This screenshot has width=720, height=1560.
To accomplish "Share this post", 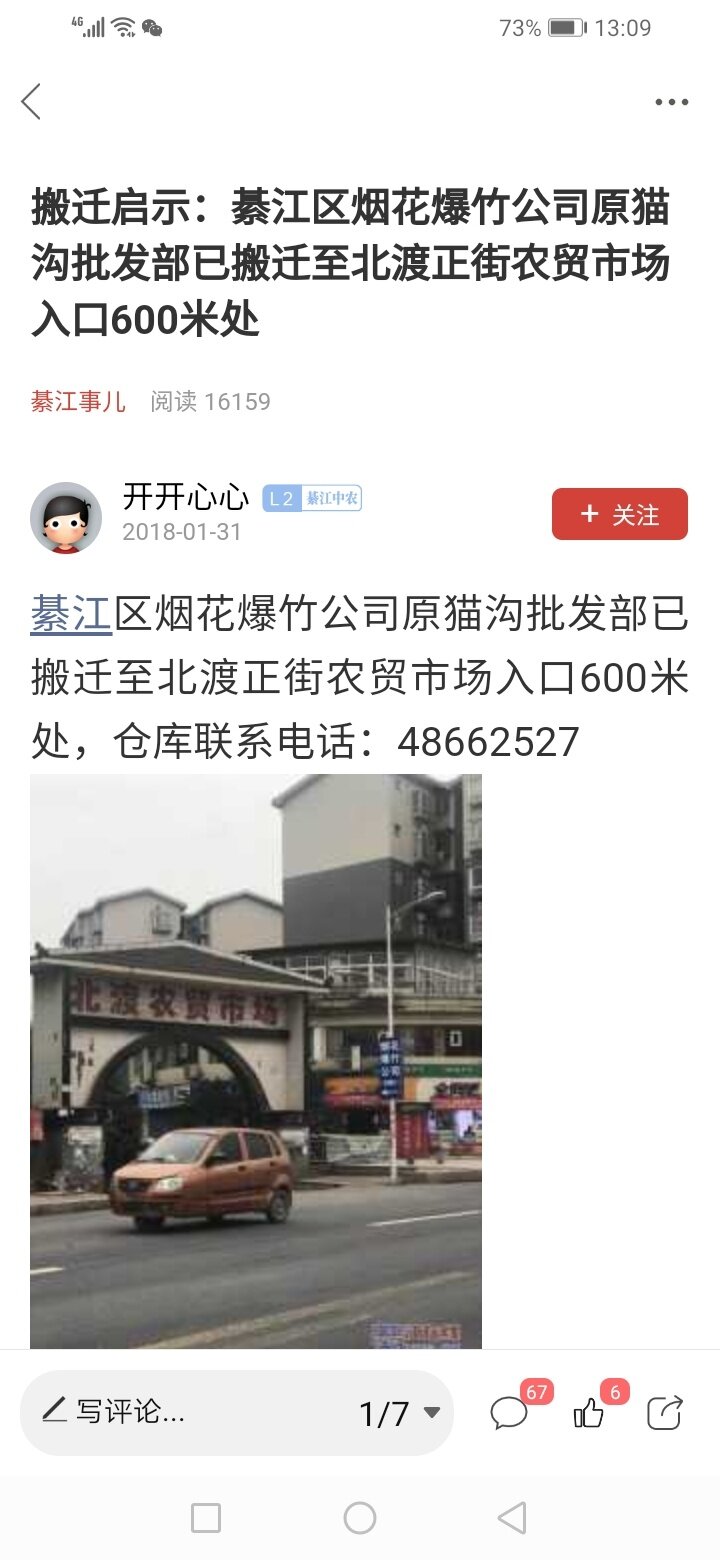I will click(x=665, y=1412).
